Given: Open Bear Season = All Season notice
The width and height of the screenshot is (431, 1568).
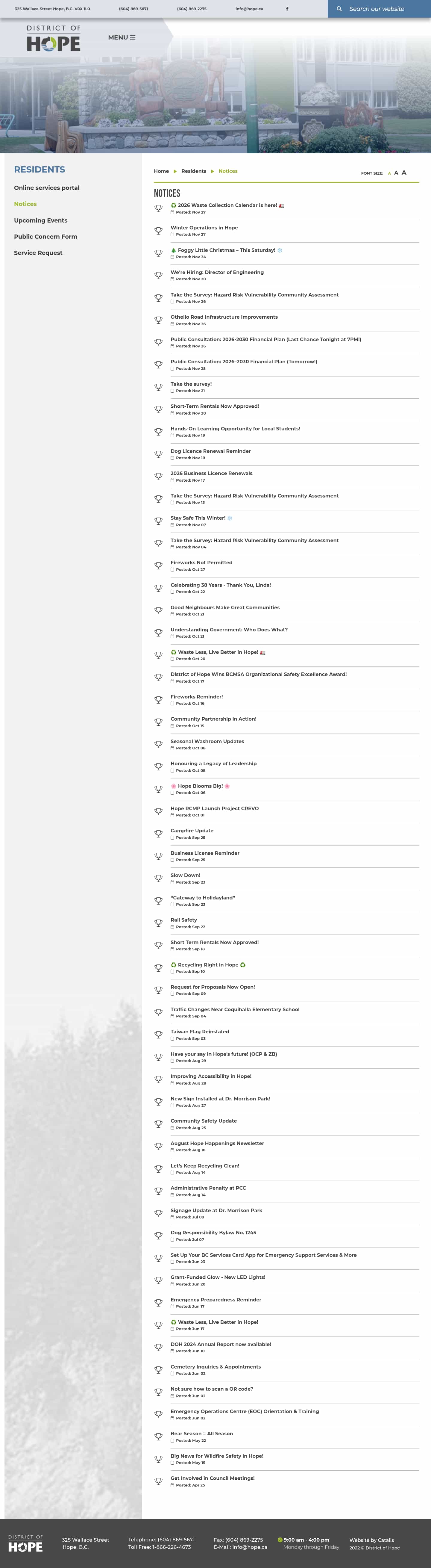Looking at the screenshot, I should point(201,1434).
